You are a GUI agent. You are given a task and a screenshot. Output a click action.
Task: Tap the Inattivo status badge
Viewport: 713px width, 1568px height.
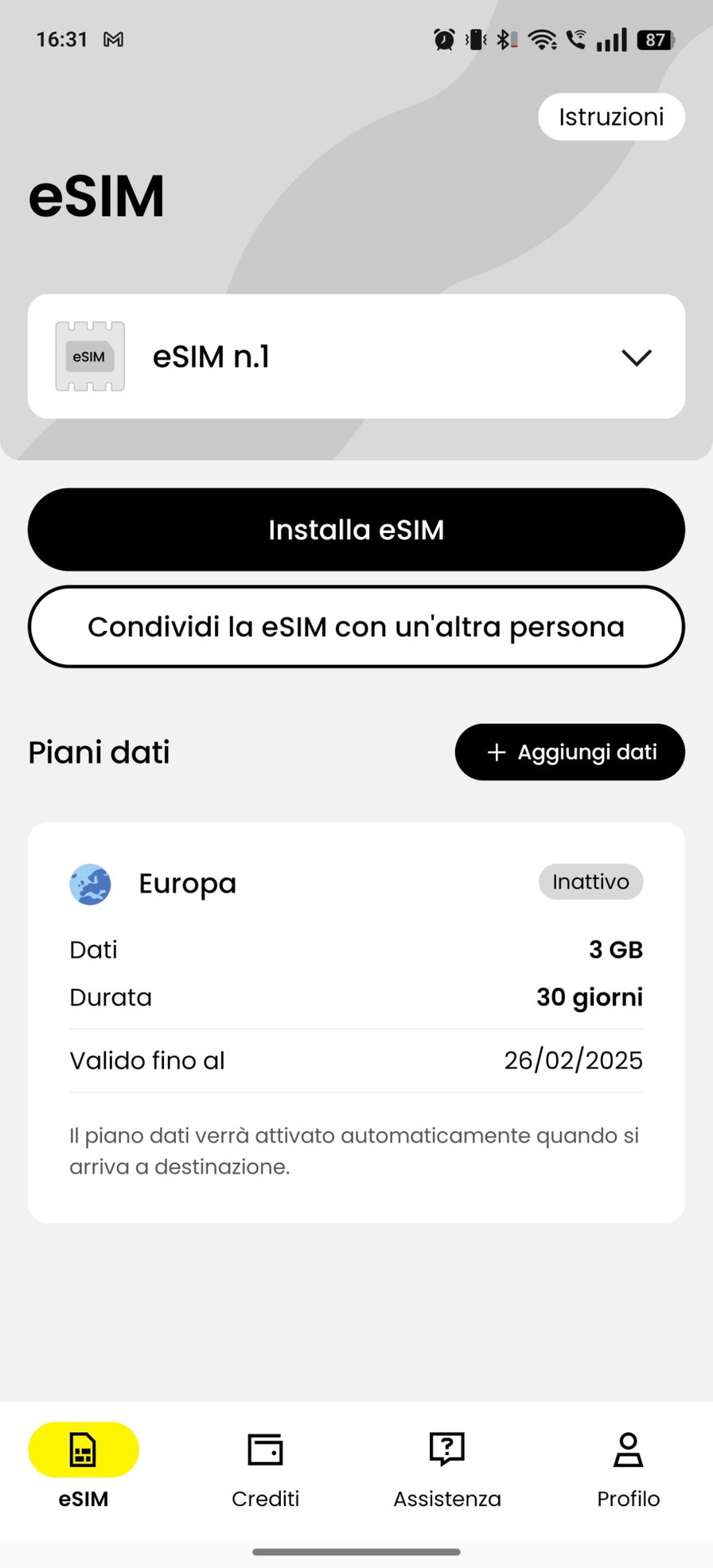[590, 881]
